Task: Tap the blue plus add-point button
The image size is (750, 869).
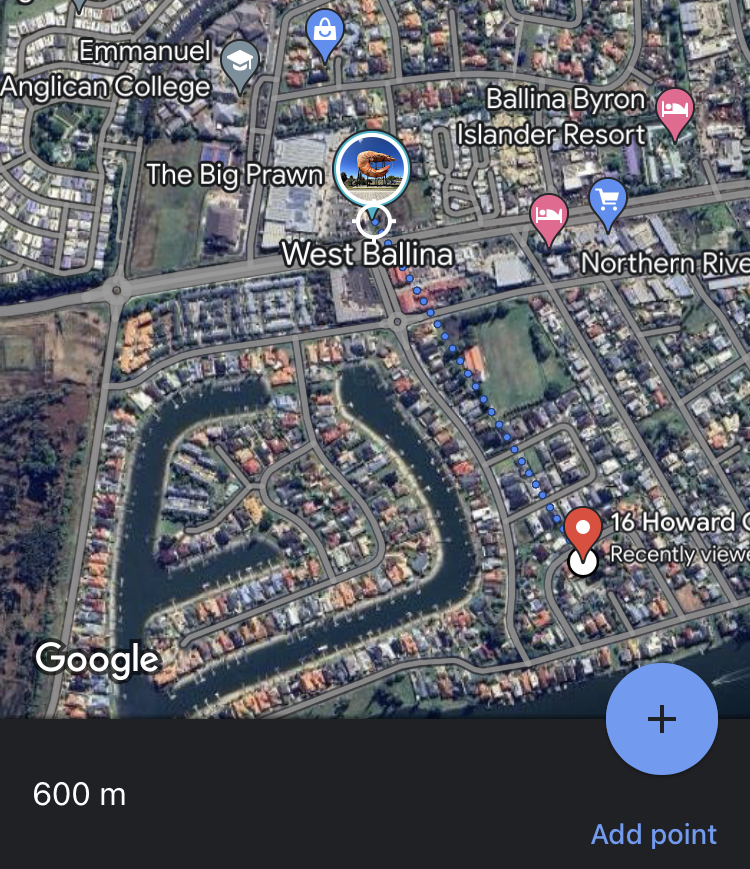Action: pyautogui.click(x=661, y=719)
